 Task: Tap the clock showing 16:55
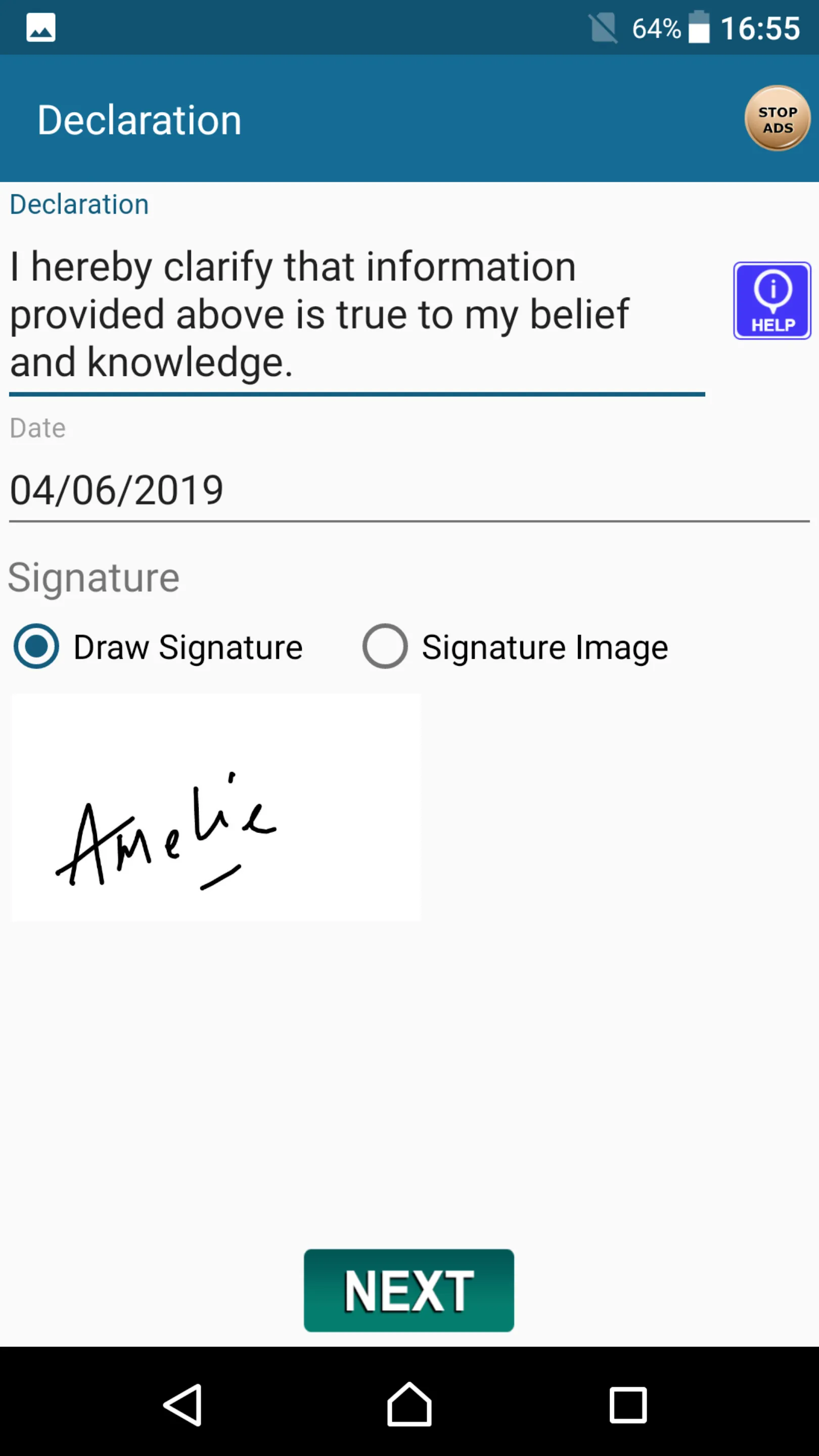coord(761,27)
